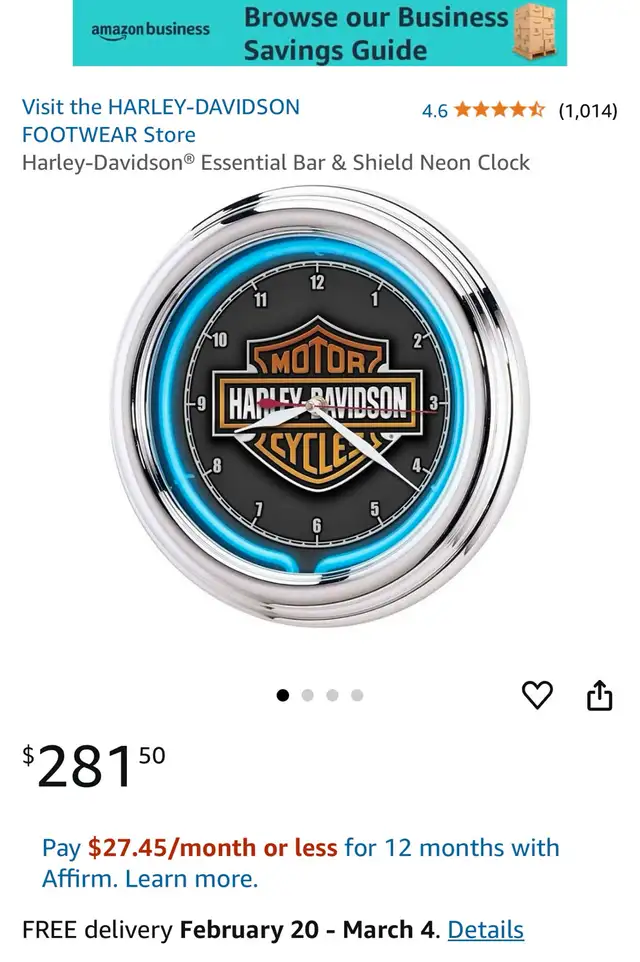Open delivery Details link

point(485,929)
